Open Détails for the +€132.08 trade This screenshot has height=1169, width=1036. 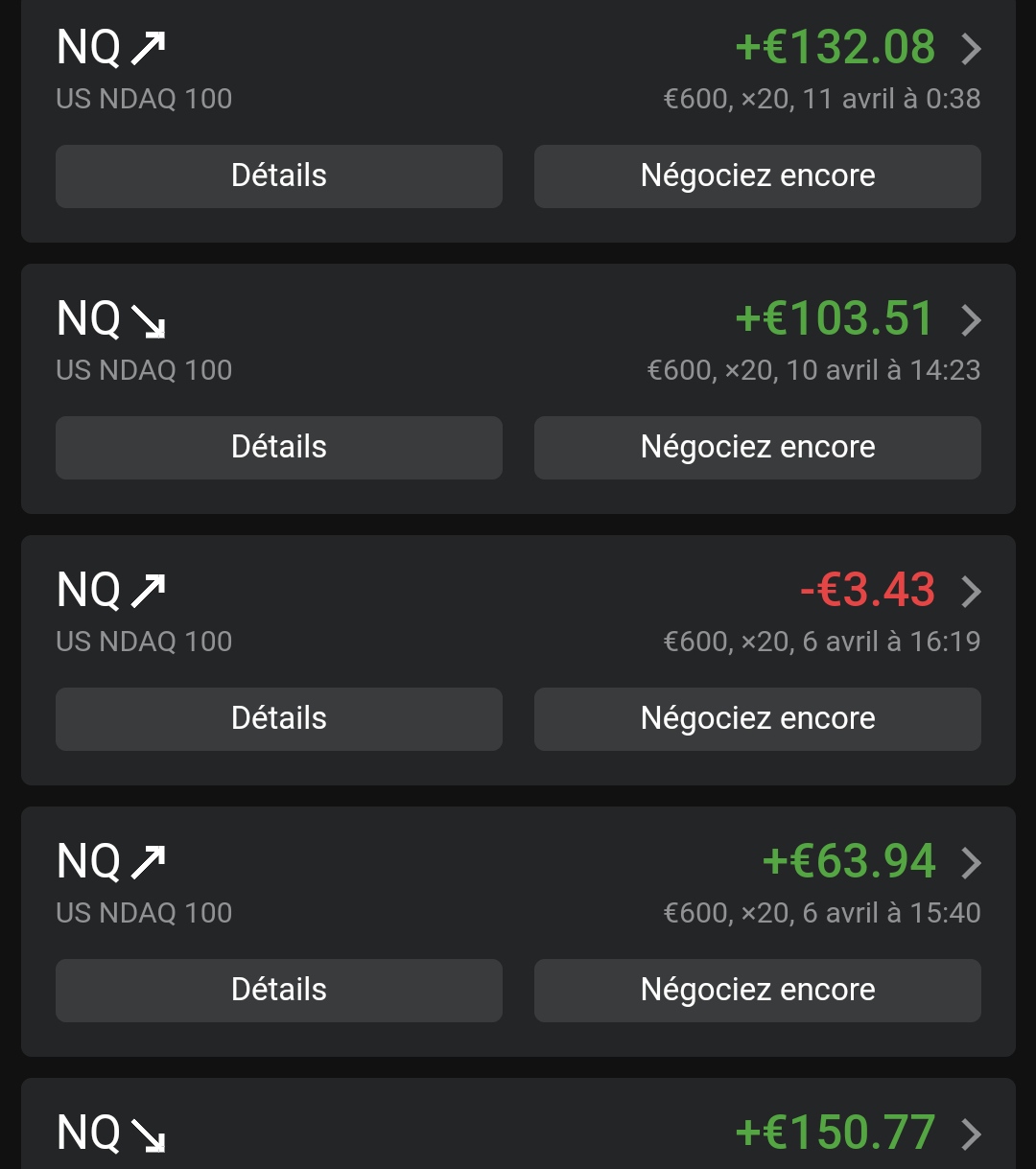pos(278,176)
